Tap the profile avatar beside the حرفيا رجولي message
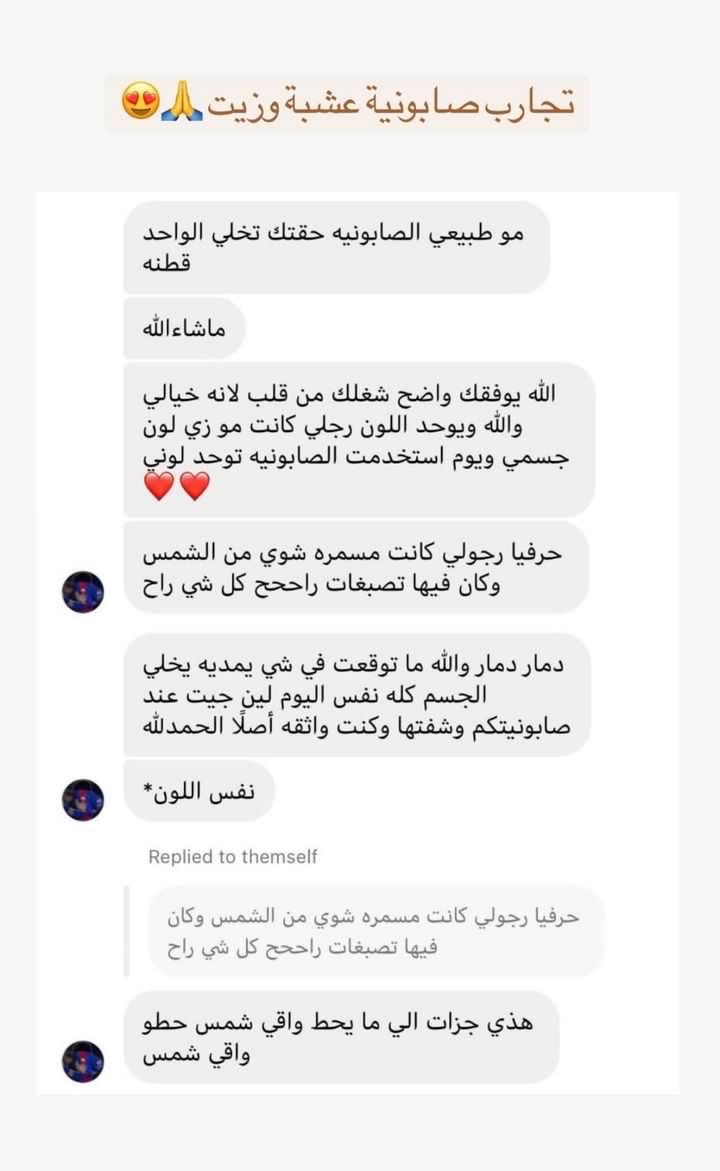Screen dimensions: 720x1171 pyautogui.click(x=83, y=592)
